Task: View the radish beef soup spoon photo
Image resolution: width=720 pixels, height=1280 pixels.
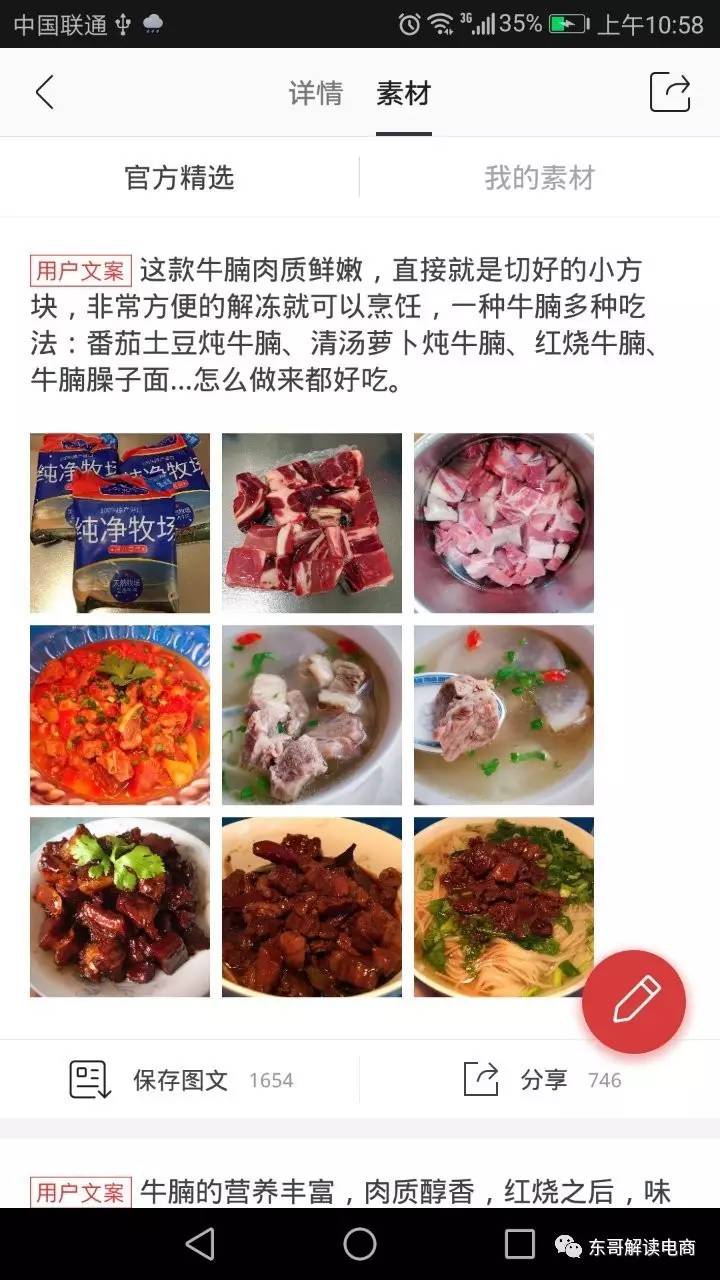Action: pyautogui.click(x=504, y=715)
